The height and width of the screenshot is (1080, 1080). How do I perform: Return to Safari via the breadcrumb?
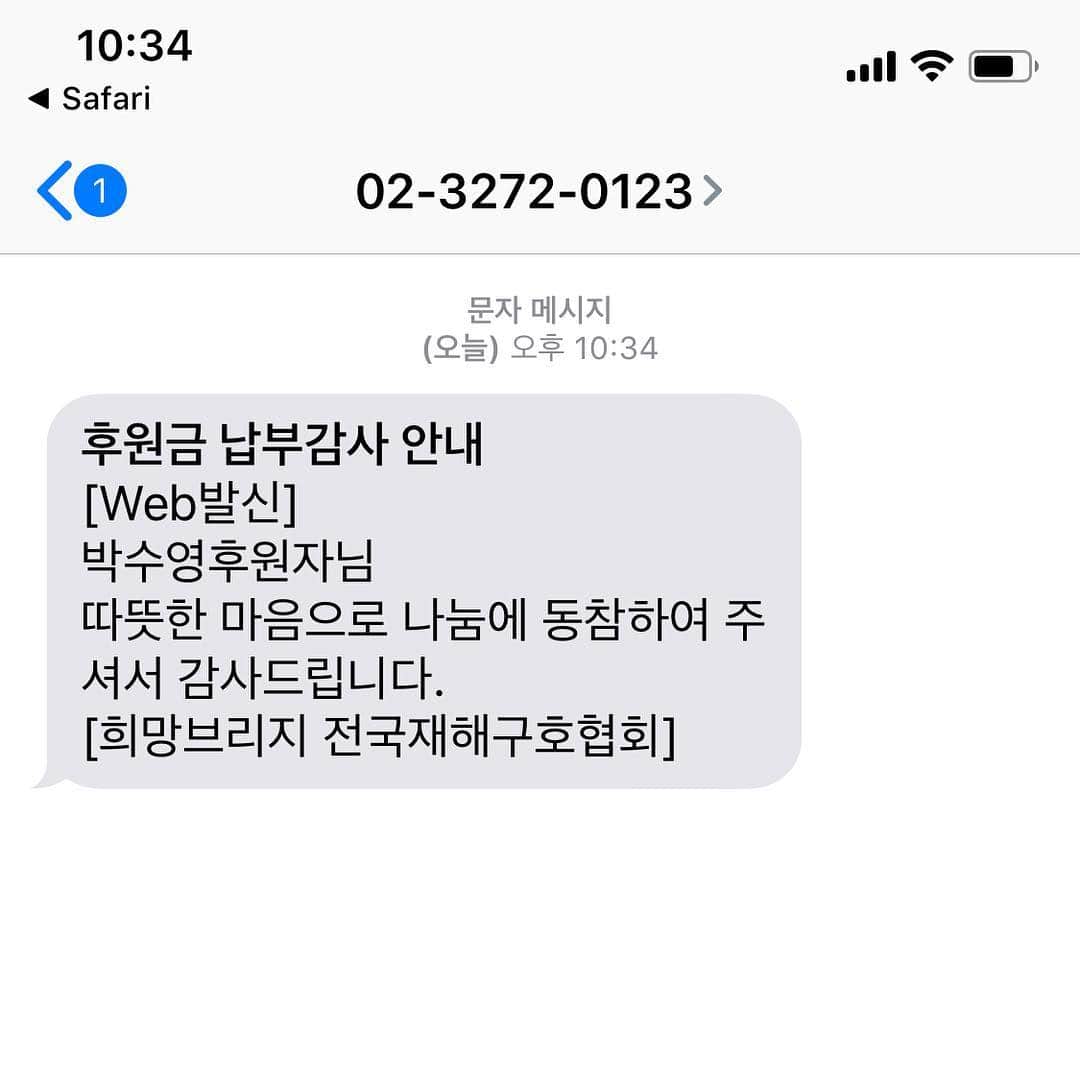pyautogui.click(x=90, y=98)
